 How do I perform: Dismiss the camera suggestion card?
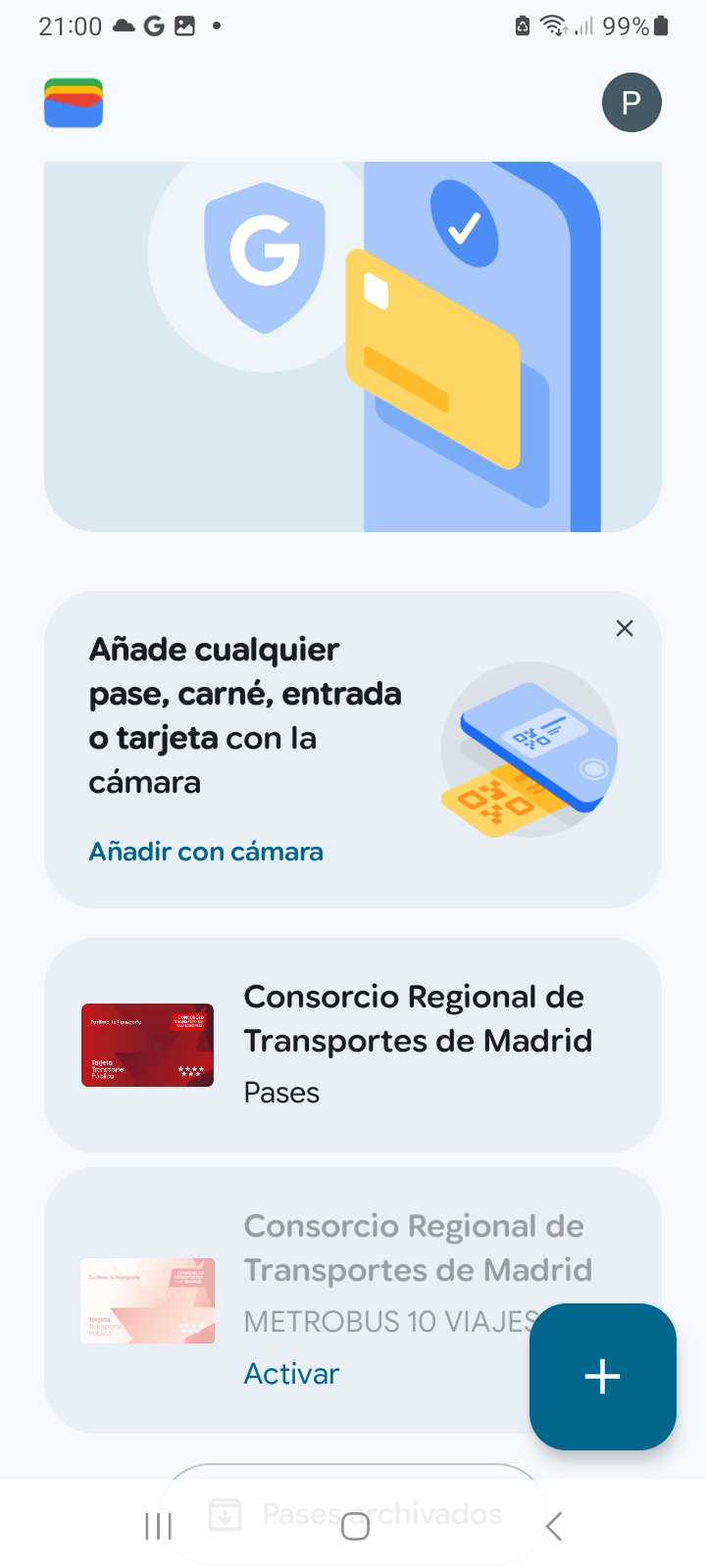click(x=625, y=628)
